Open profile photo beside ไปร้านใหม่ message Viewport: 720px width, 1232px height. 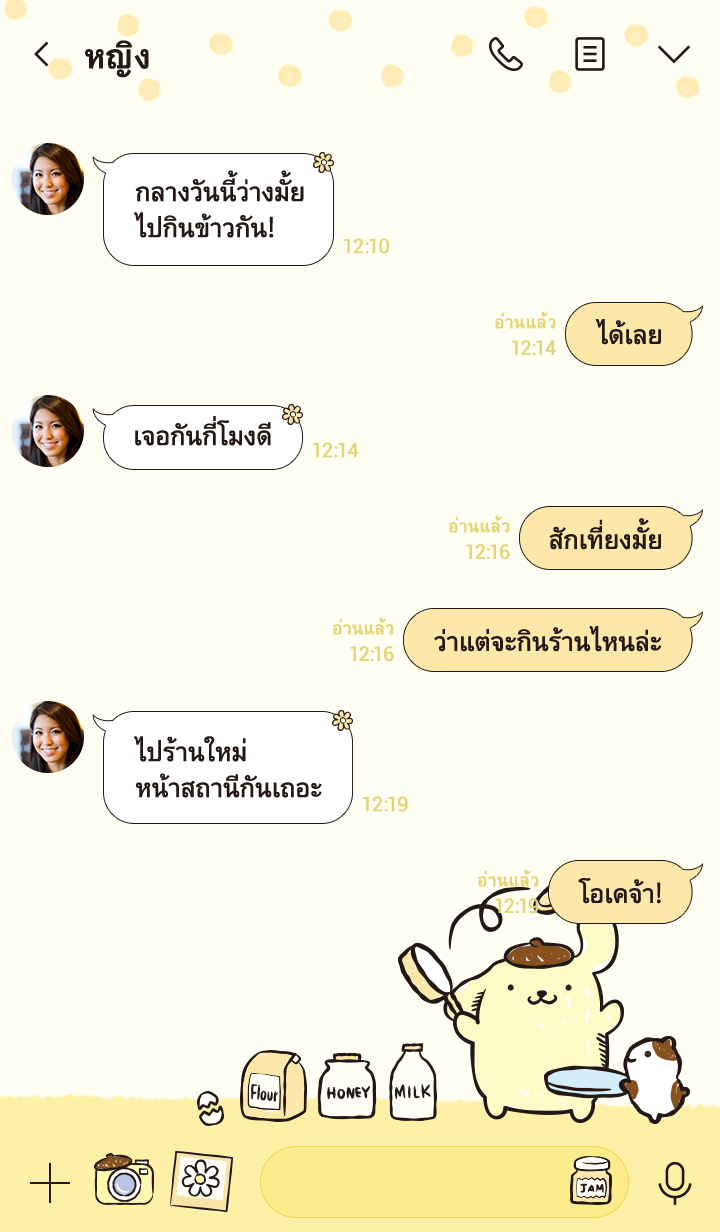click(48, 737)
